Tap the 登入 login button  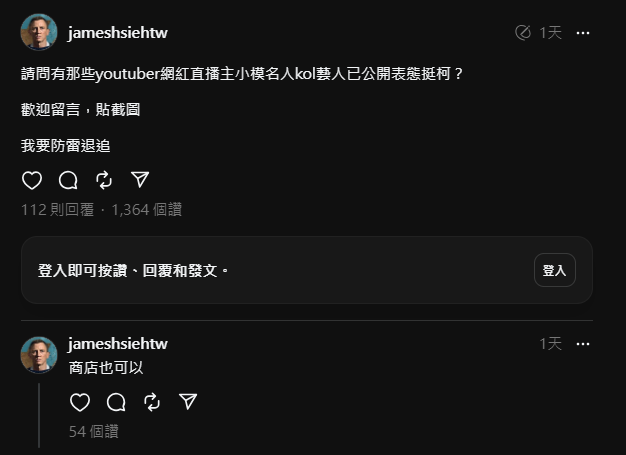coord(554,270)
